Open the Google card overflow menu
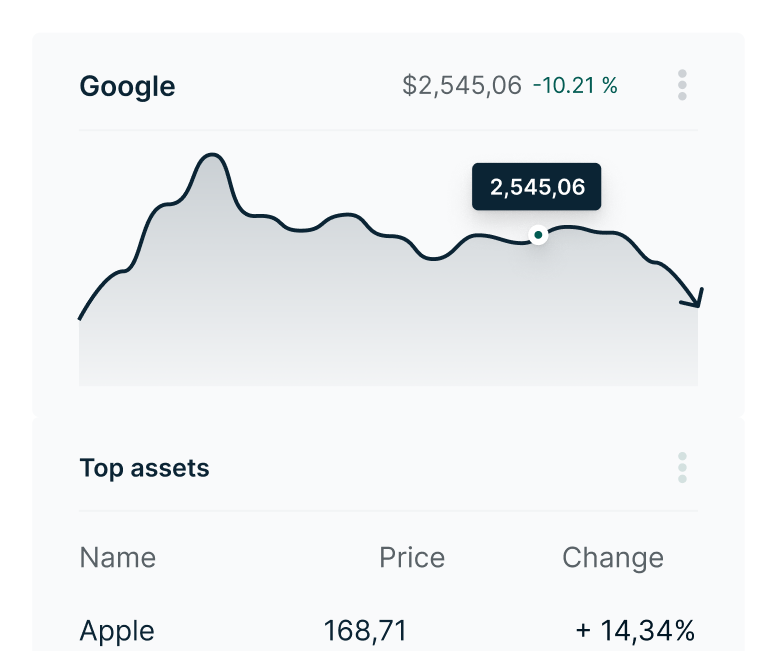Viewport: 777px width, 651px height. [682, 85]
